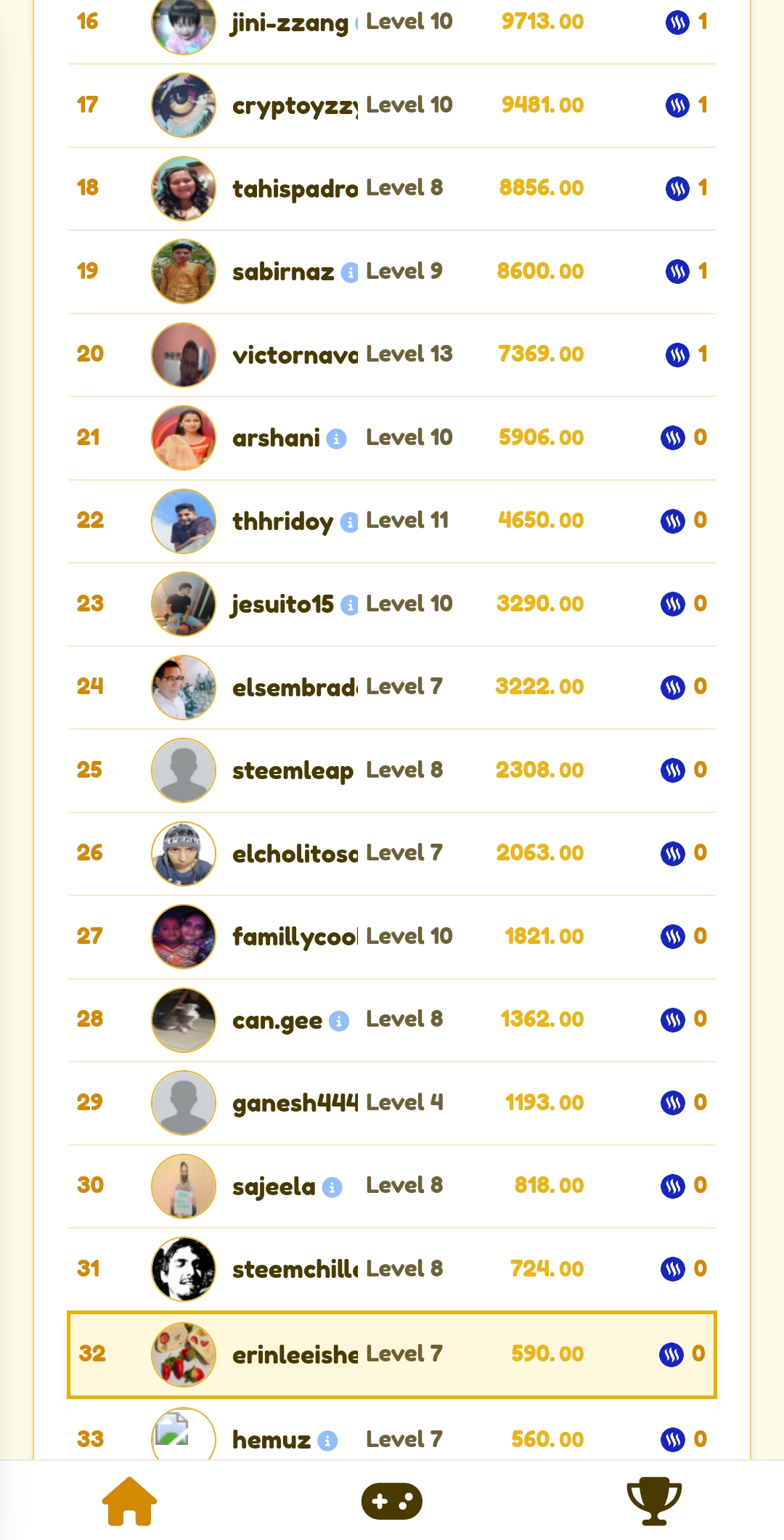Viewport: 784px width, 1540px height.
Task: Tap the info icon beside hemuz
Action: (327, 1441)
